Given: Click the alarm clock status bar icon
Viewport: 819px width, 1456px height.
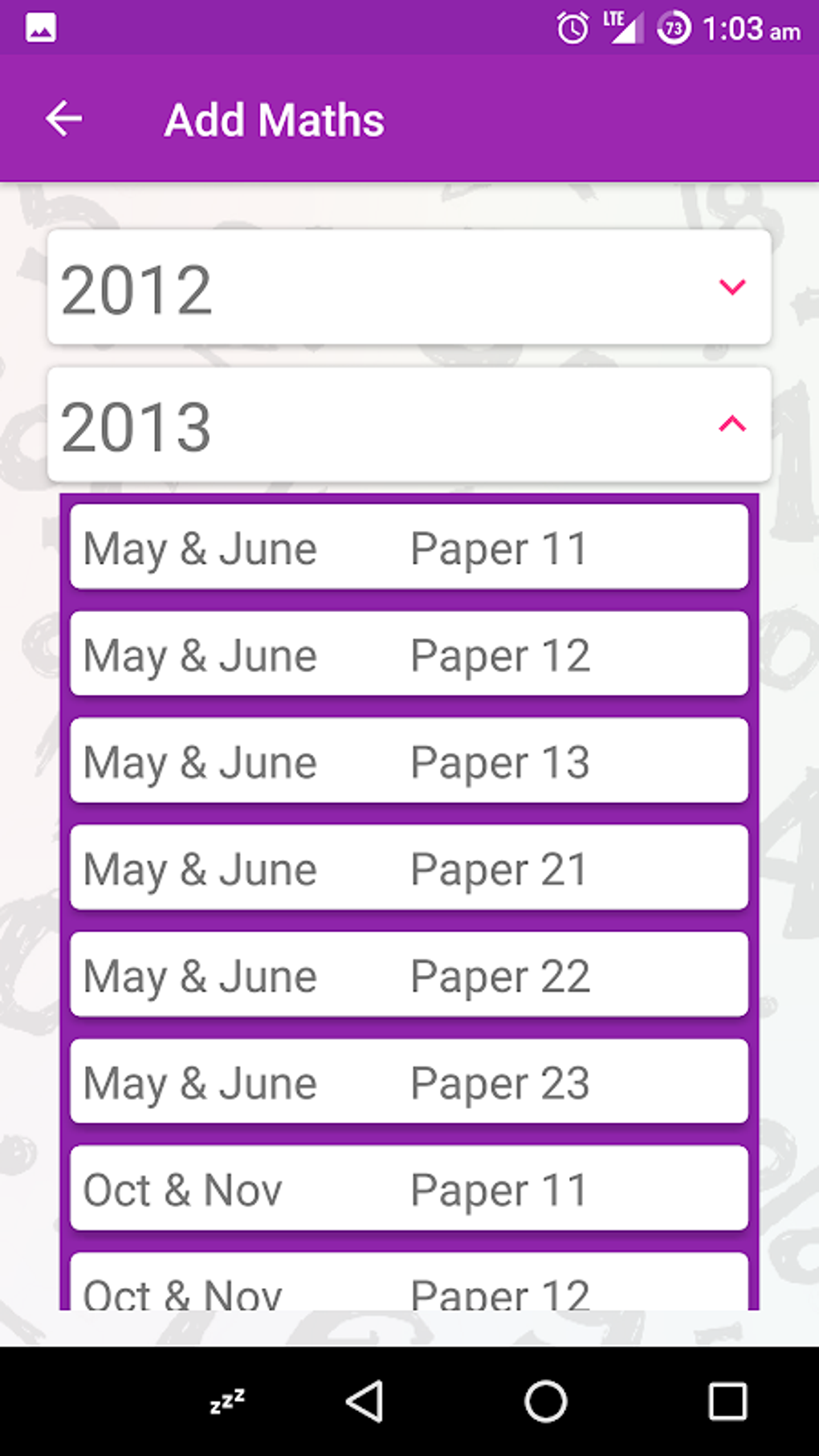Looking at the screenshot, I should (572, 27).
